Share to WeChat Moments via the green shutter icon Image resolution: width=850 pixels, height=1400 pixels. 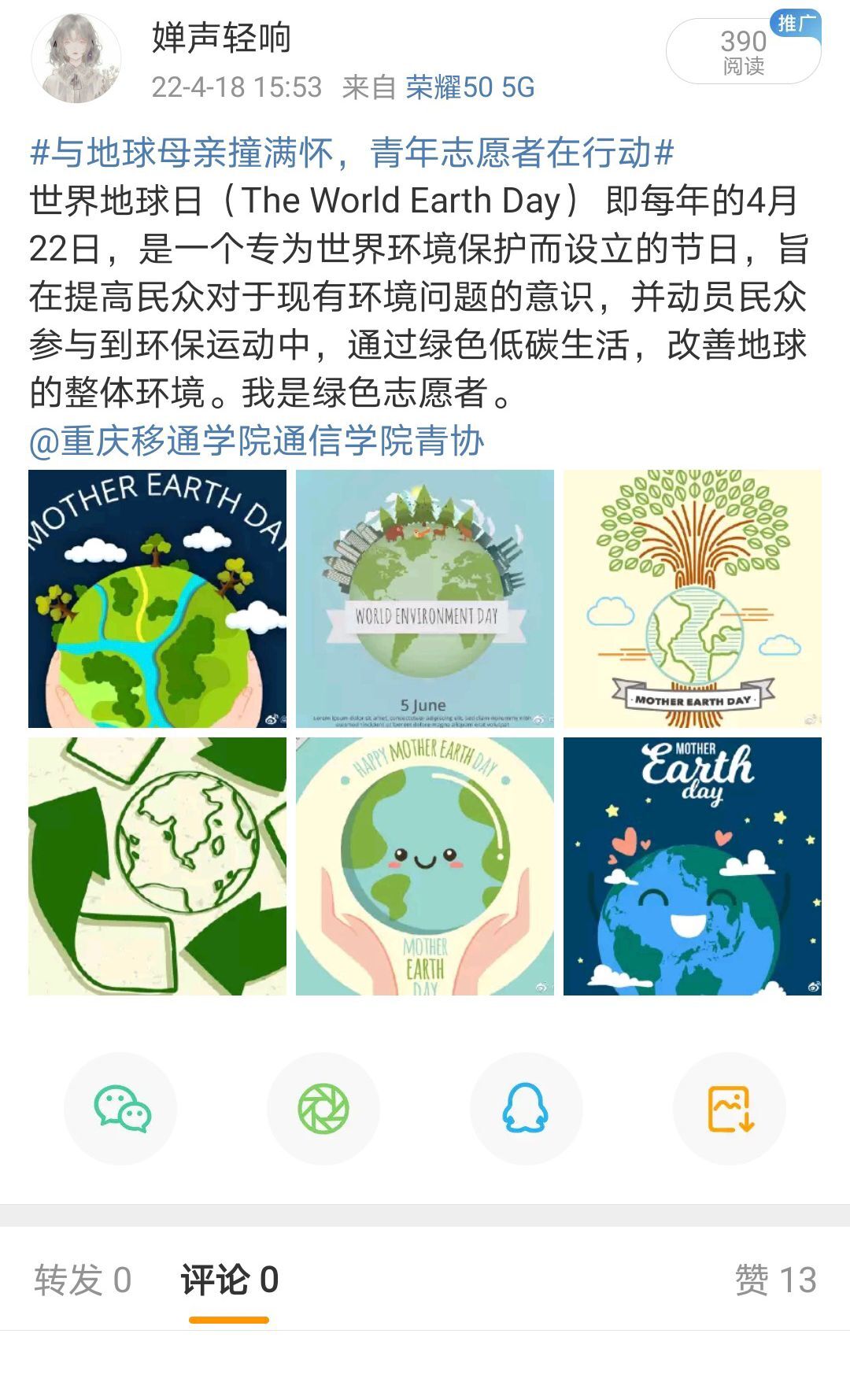tap(323, 1108)
